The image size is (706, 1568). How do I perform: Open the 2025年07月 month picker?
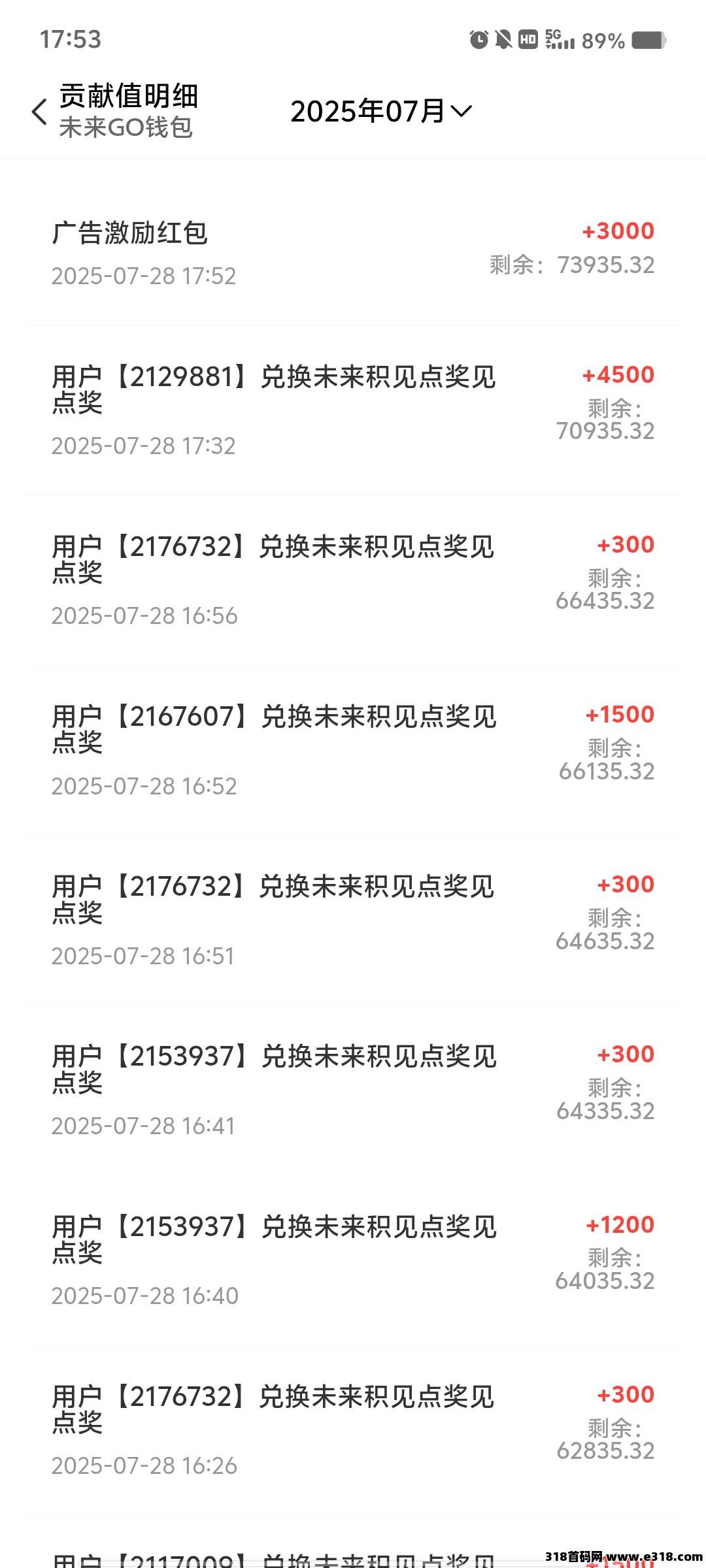click(x=380, y=112)
